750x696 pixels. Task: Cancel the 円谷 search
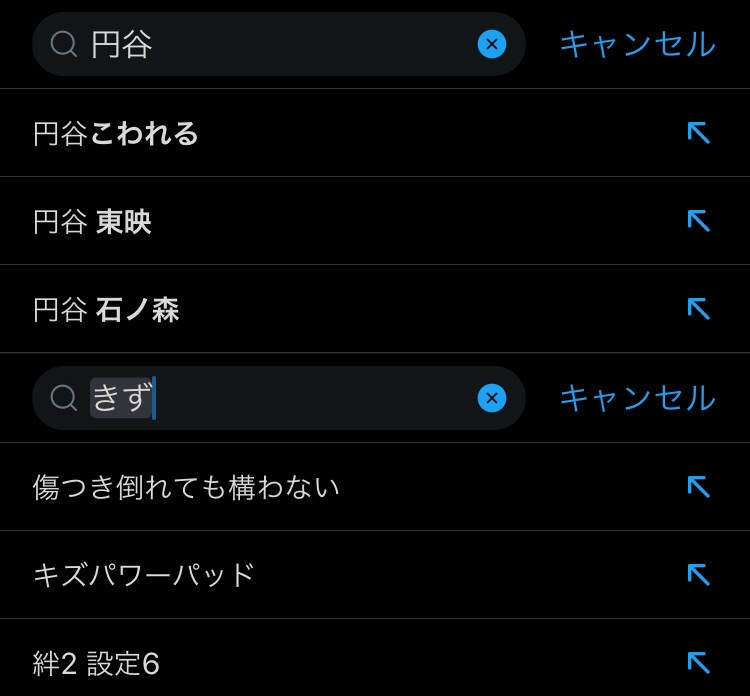637,44
